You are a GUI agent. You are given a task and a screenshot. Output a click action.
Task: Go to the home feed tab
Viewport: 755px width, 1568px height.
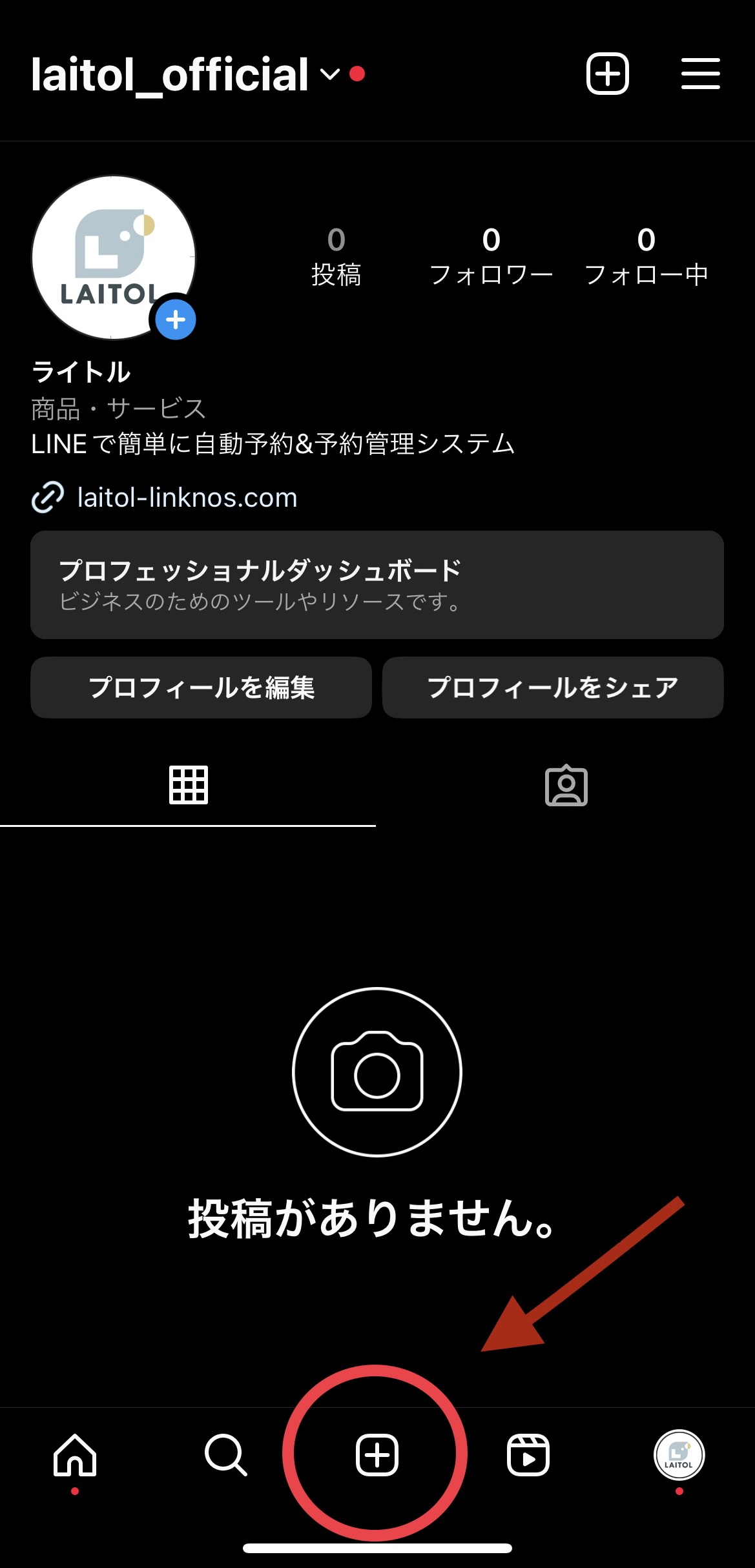(75, 1456)
